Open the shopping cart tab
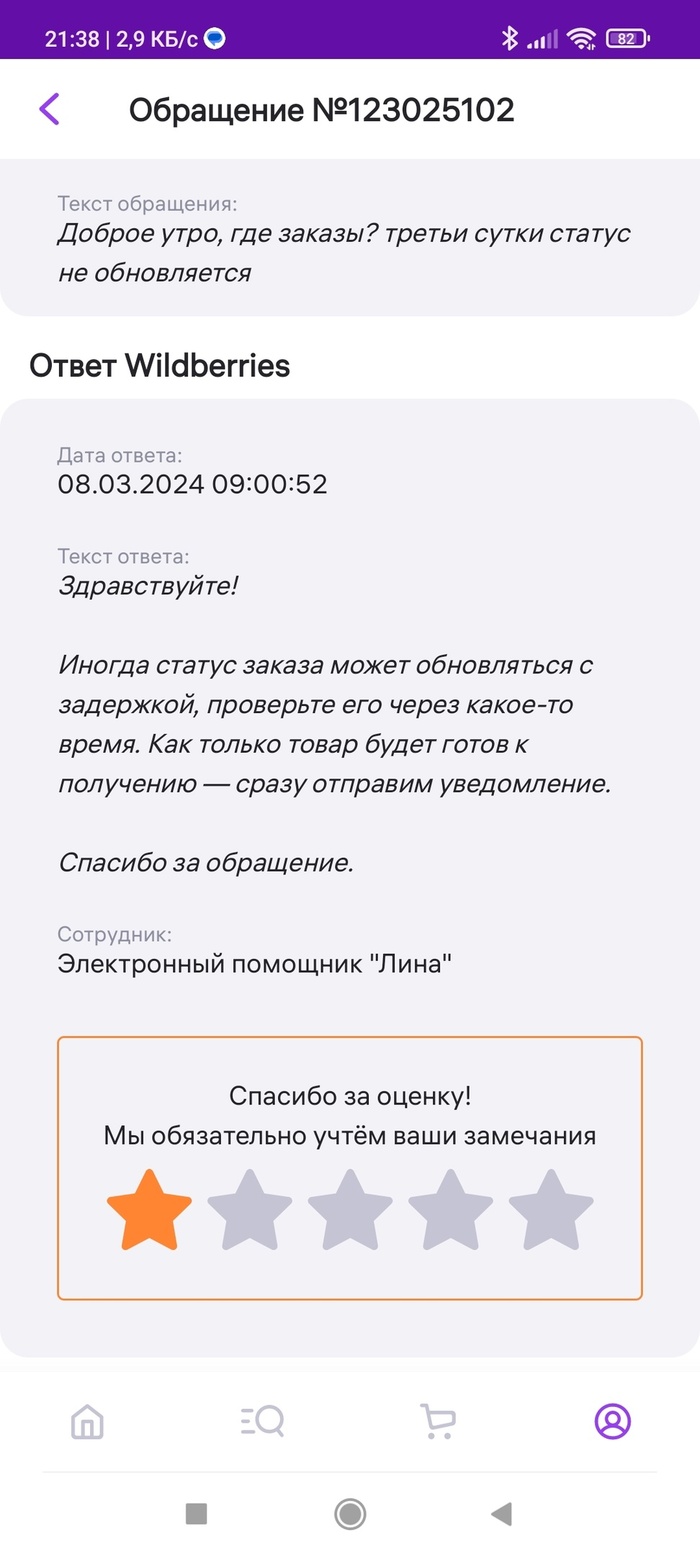This screenshot has height=1556, width=700. (437, 1421)
